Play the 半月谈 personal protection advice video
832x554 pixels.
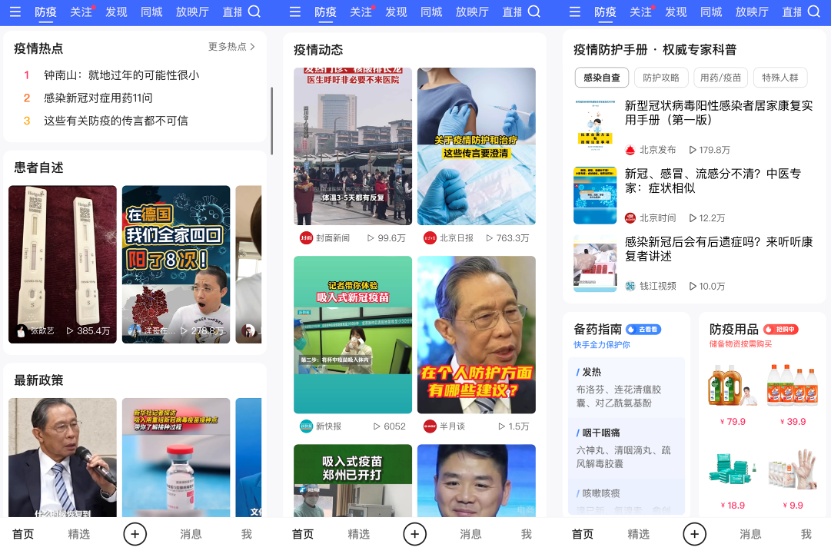[476, 333]
